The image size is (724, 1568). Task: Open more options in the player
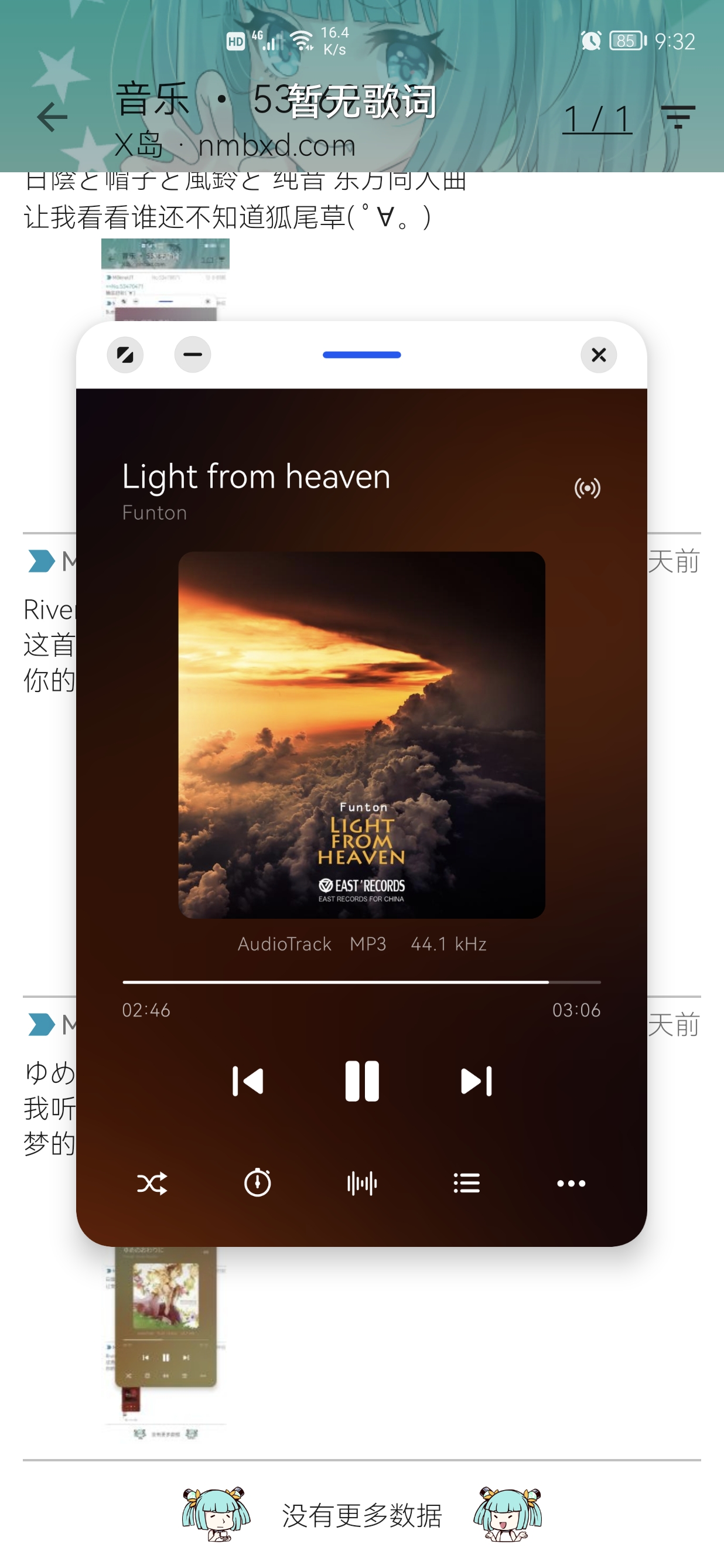(x=571, y=1184)
